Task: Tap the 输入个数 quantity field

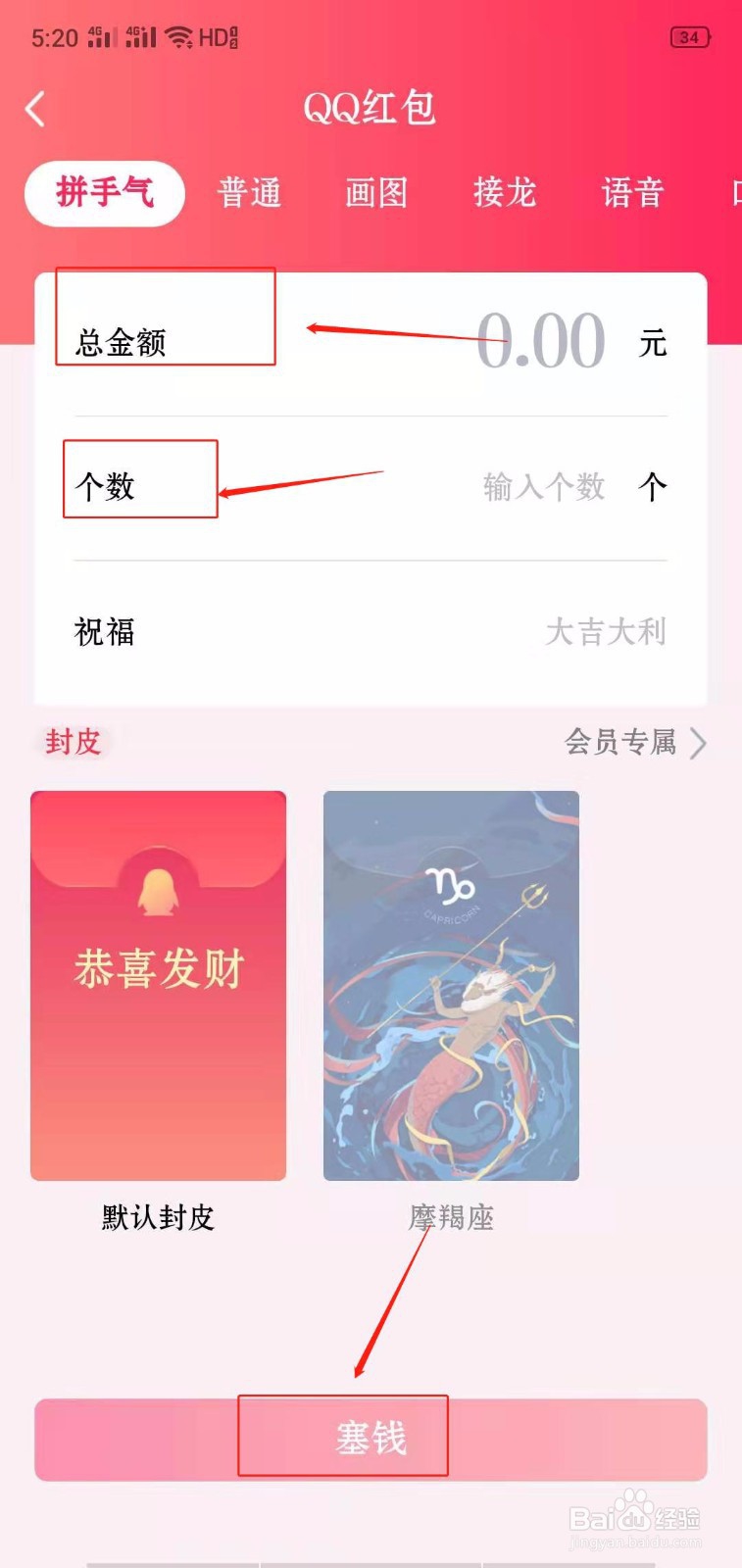Action: coord(542,487)
